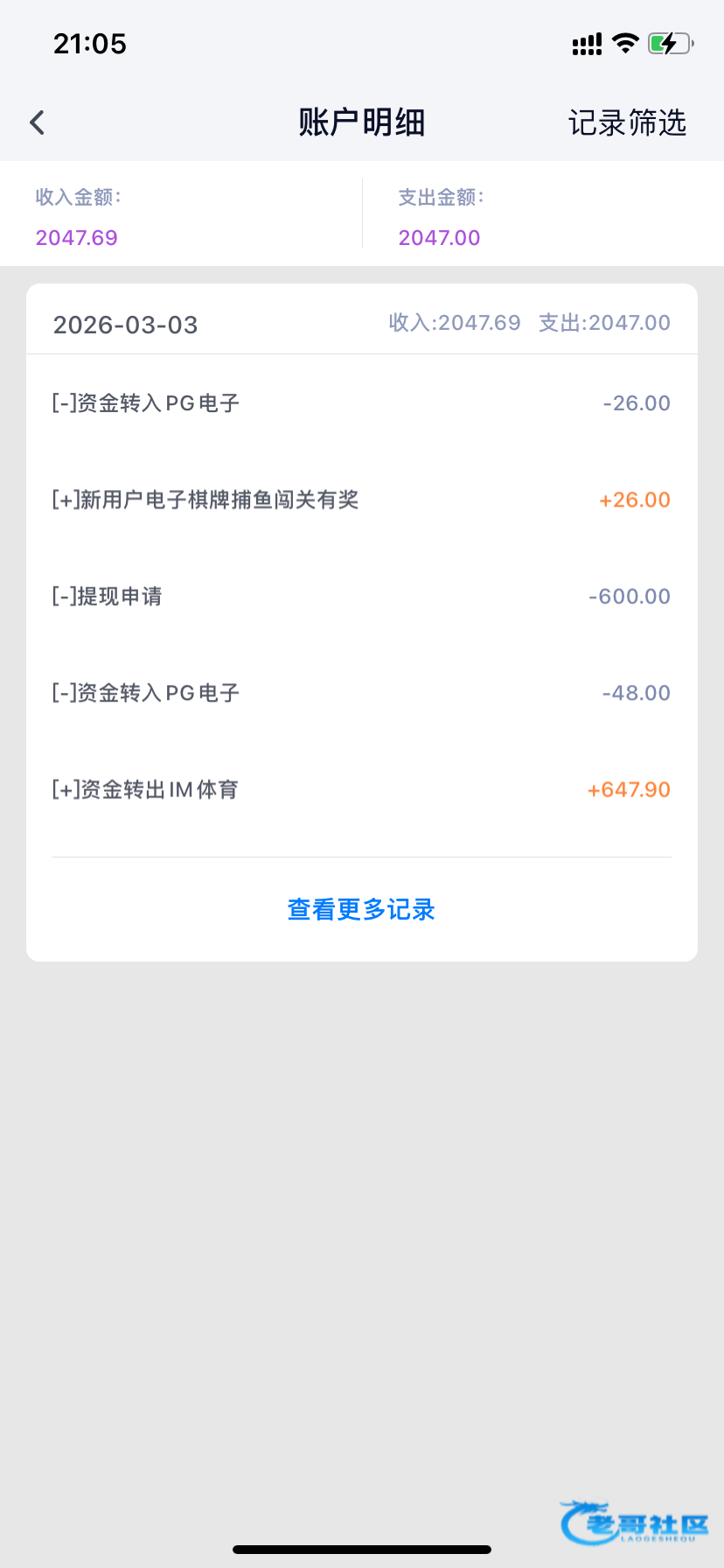Tap 查看更多记录 to view more records
Image resolution: width=724 pixels, height=1568 pixels.
361,910
